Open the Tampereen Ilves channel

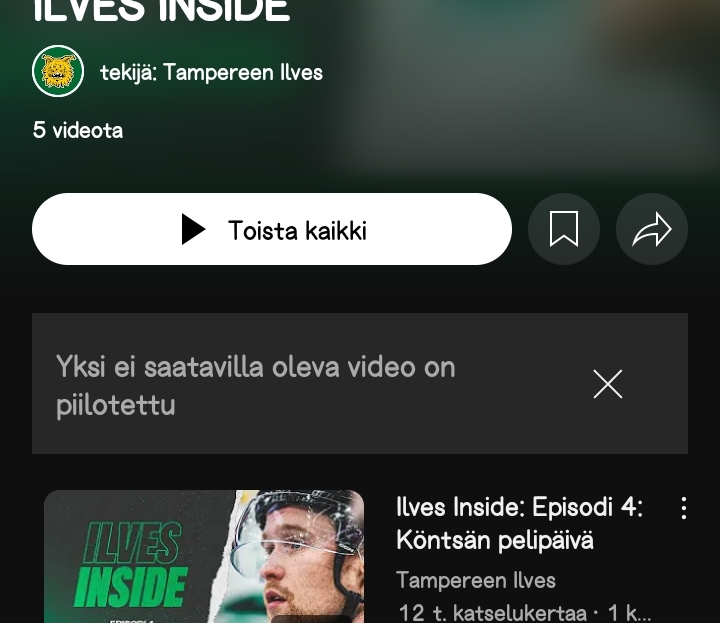tap(211, 72)
